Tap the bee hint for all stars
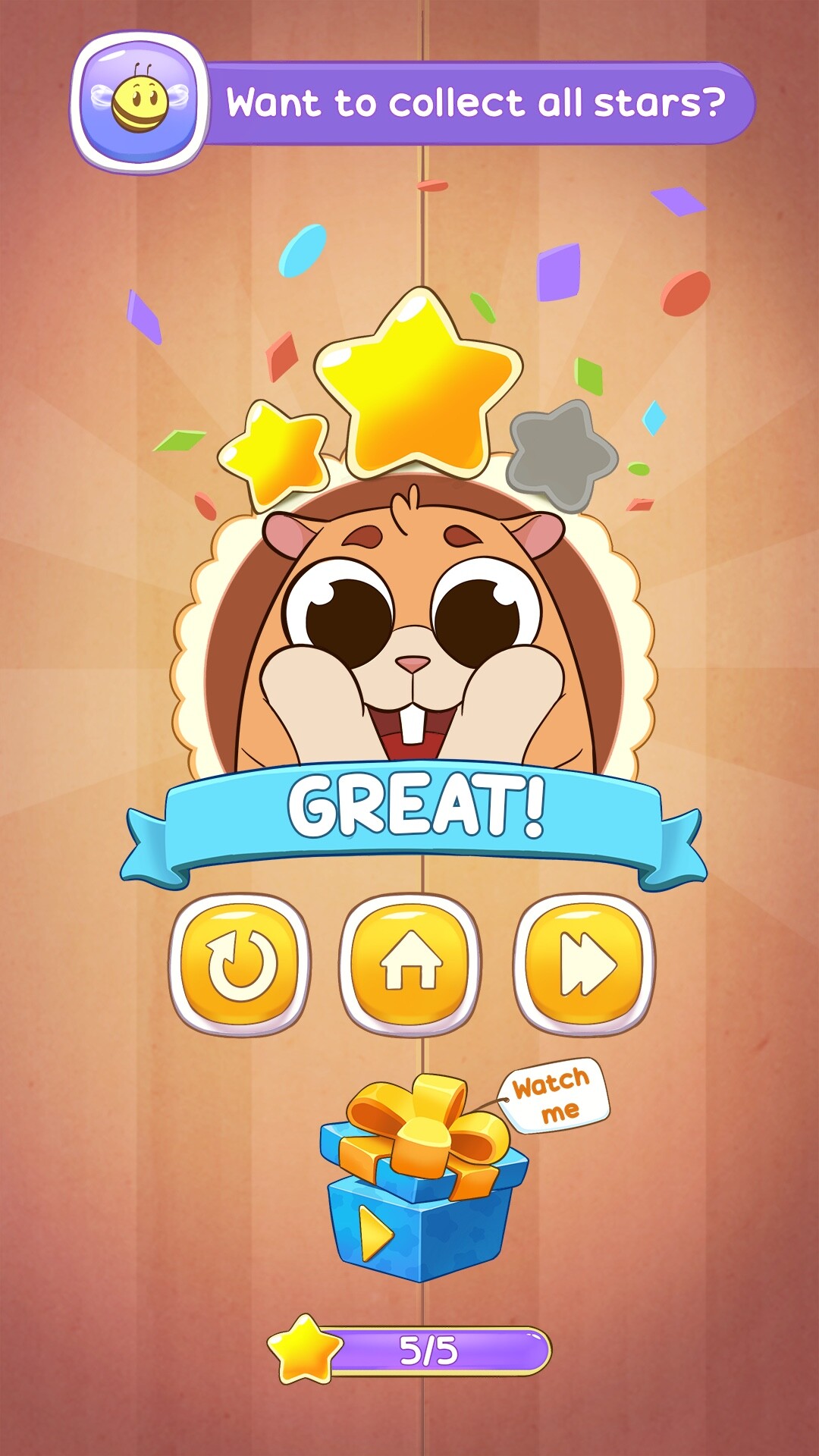The width and height of the screenshot is (819, 1456). coord(140,102)
